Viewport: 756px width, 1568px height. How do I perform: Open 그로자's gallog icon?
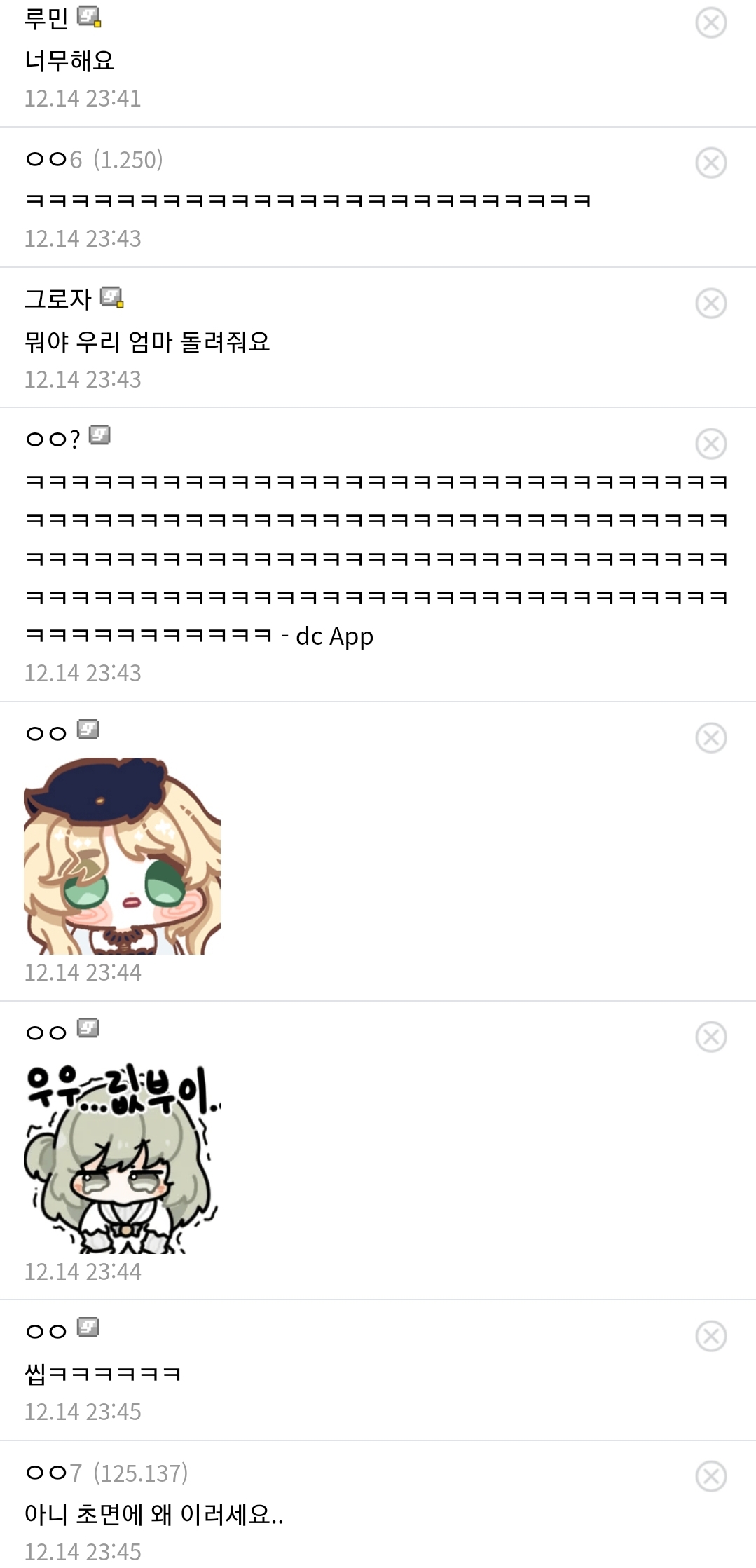click(111, 297)
